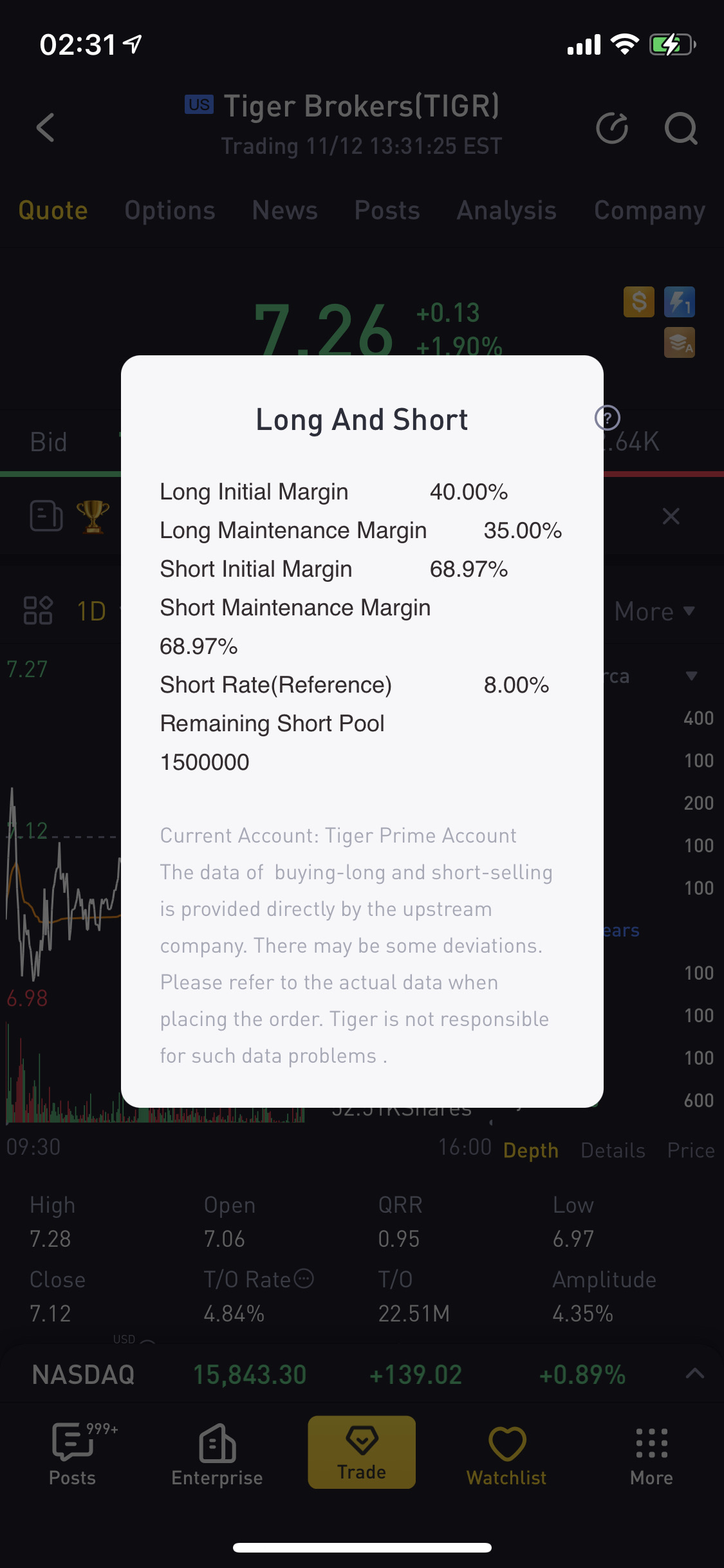Switch to the News tab

point(285,210)
